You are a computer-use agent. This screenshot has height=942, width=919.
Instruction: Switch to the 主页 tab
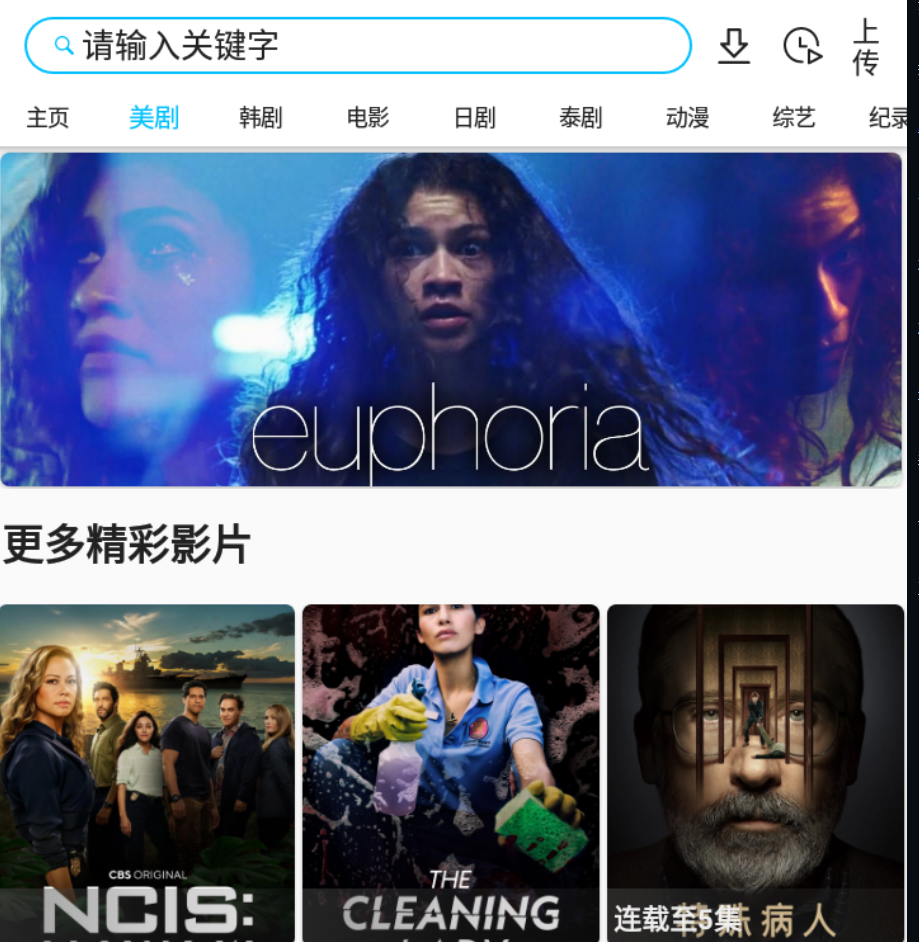coord(48,118)
